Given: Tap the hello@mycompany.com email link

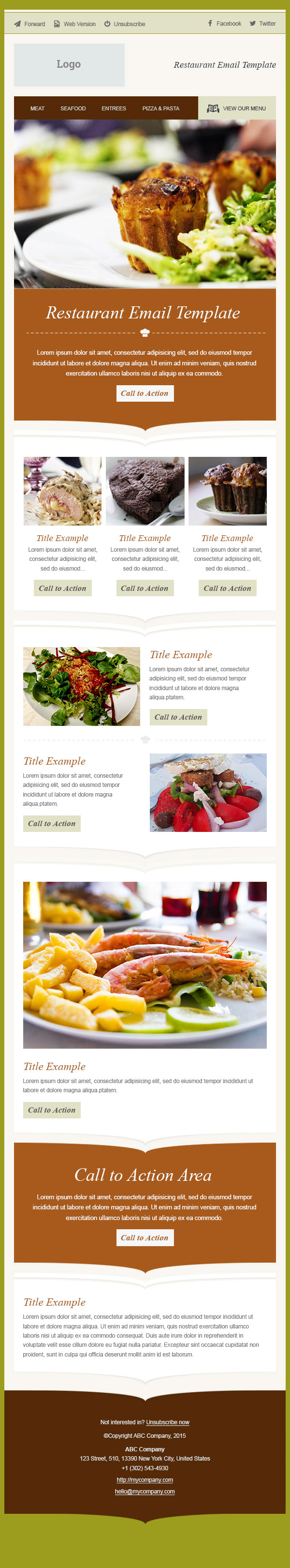Looking at the screenshot, I should [145, 1492].
